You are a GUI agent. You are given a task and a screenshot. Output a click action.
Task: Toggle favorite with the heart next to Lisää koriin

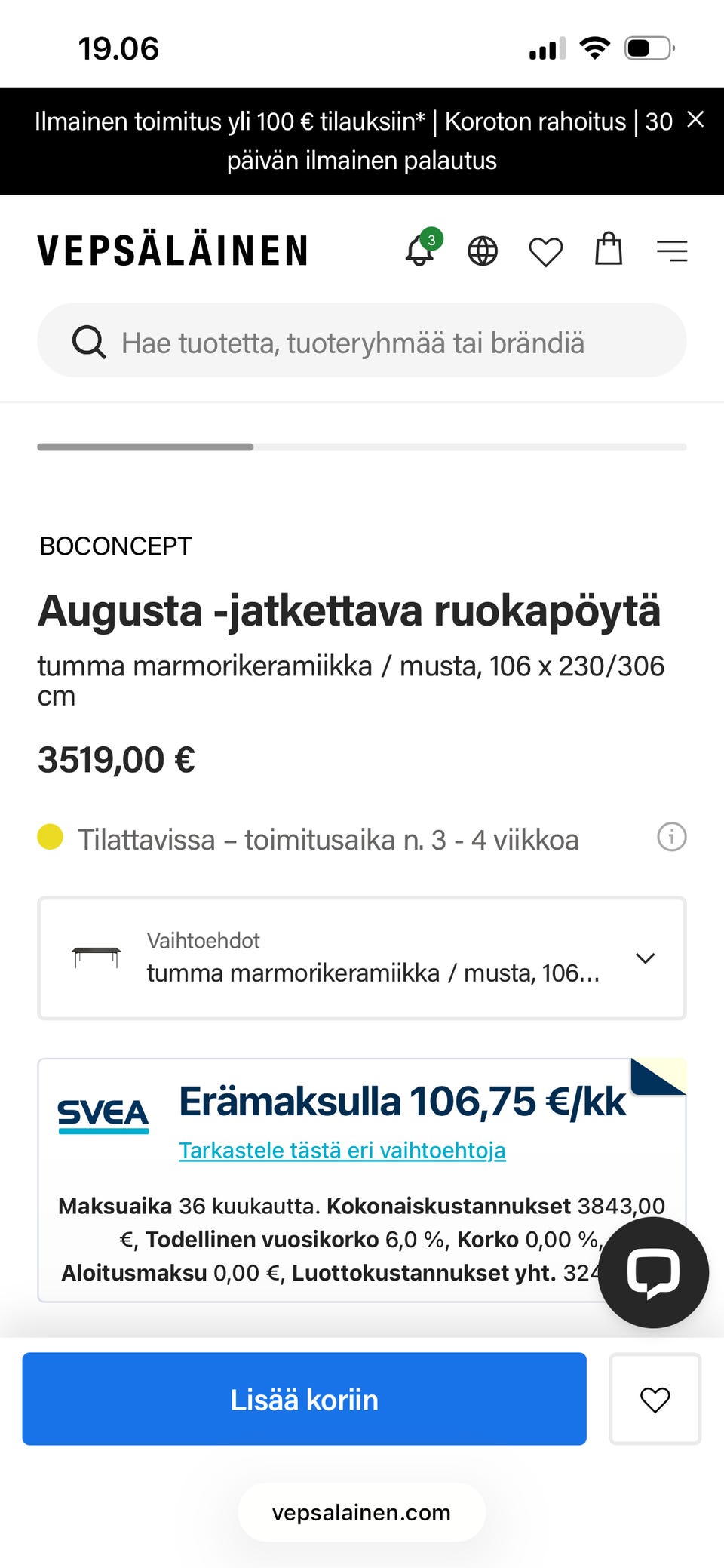[x=655, y=1400]
